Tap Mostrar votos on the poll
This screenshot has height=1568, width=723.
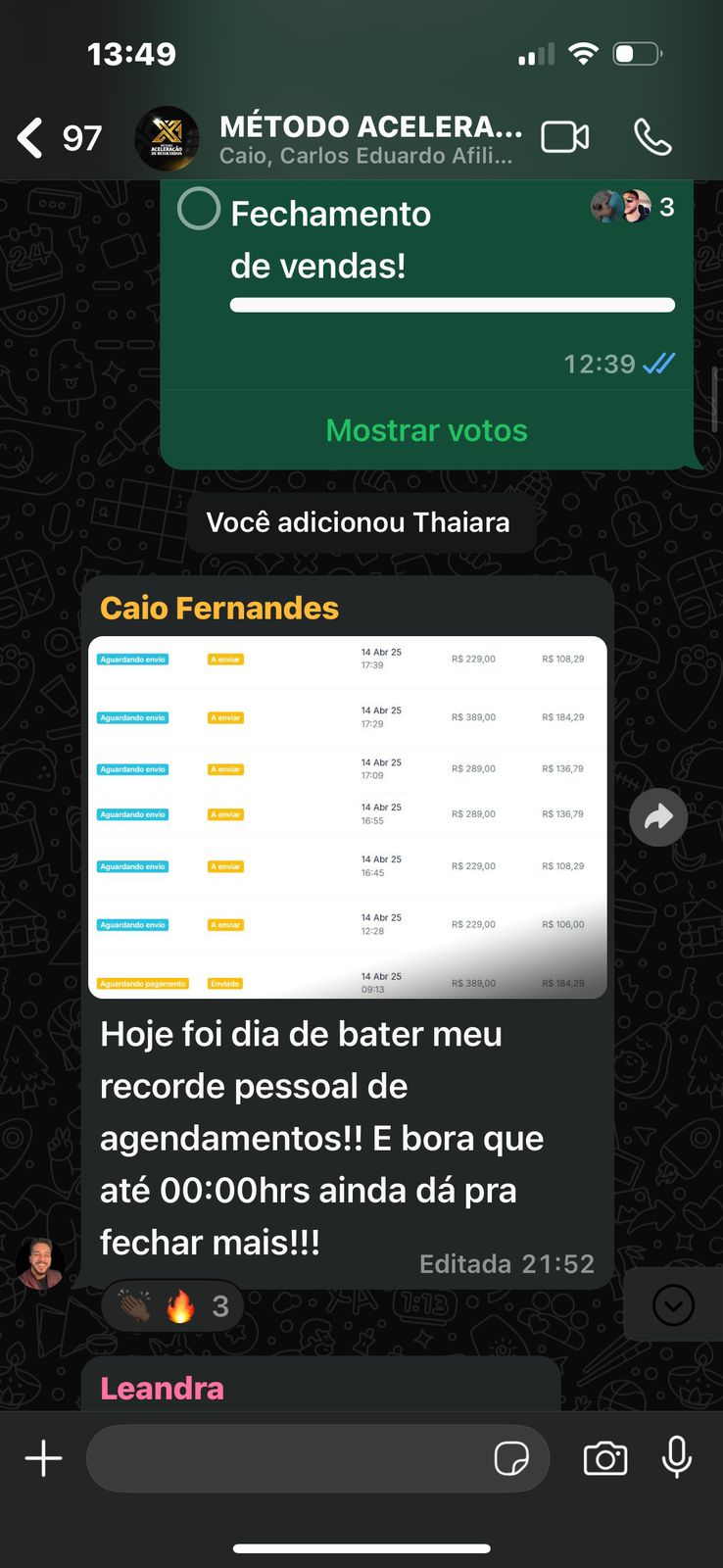coord(426,430)
